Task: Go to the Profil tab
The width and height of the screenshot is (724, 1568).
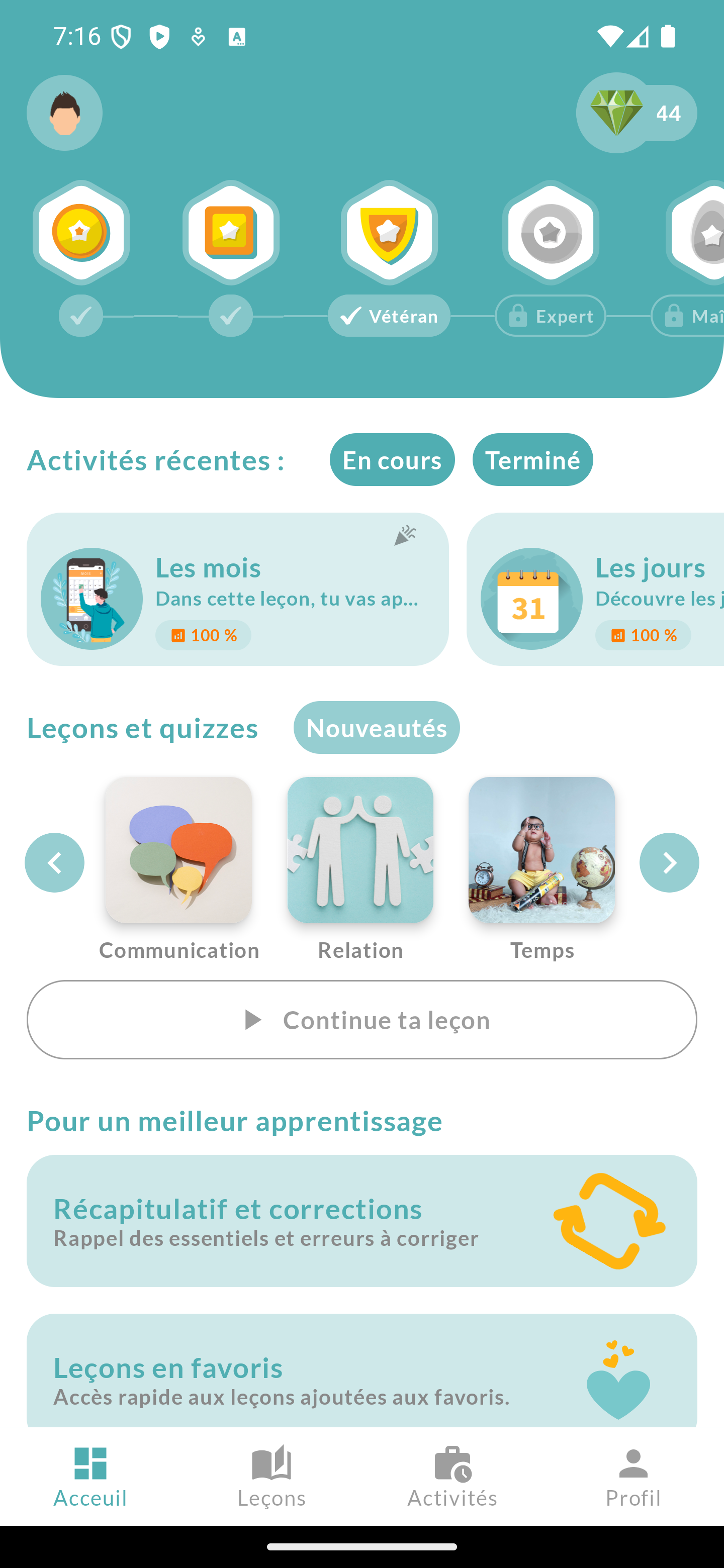Action: click(632, 1477)
